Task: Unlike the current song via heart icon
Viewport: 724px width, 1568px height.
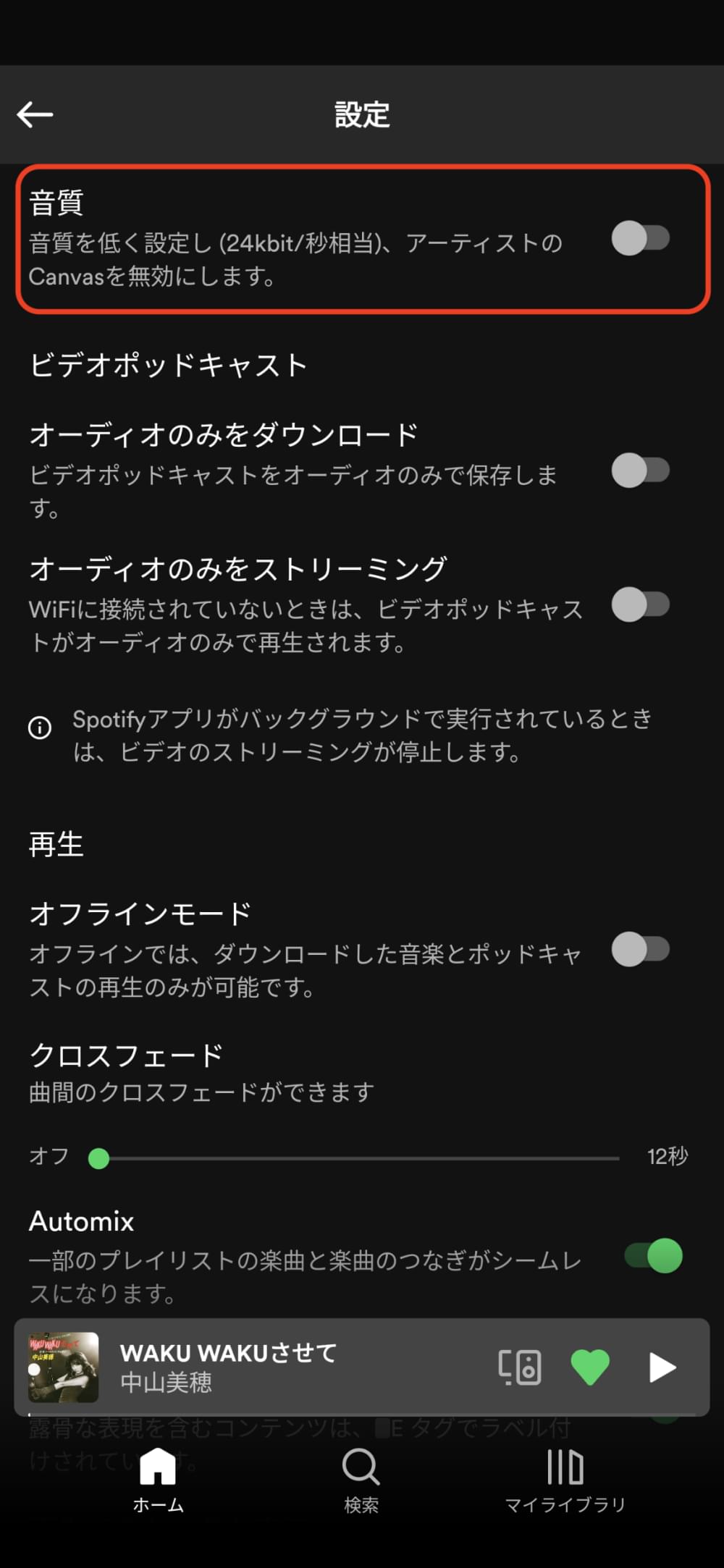Action: (x=590, y=1367)
